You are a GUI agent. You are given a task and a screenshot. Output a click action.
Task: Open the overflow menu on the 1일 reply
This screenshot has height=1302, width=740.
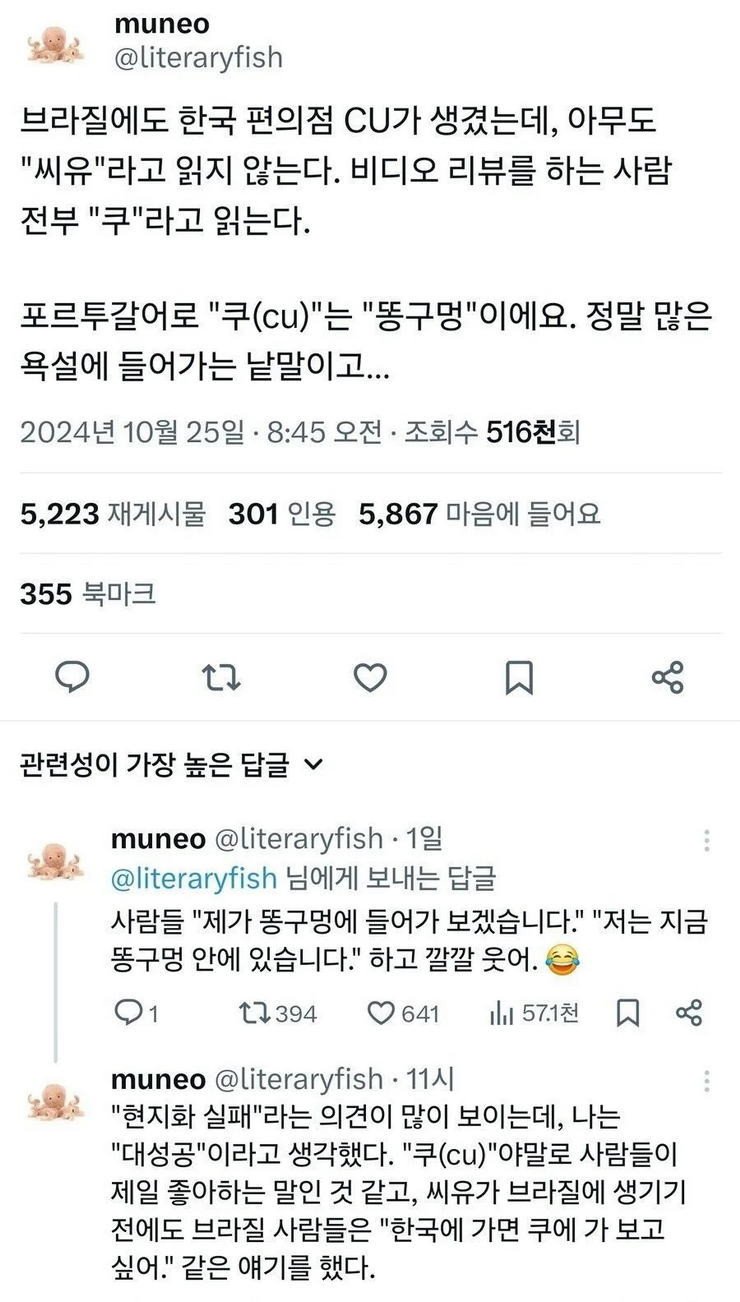[x=708, y=840]
